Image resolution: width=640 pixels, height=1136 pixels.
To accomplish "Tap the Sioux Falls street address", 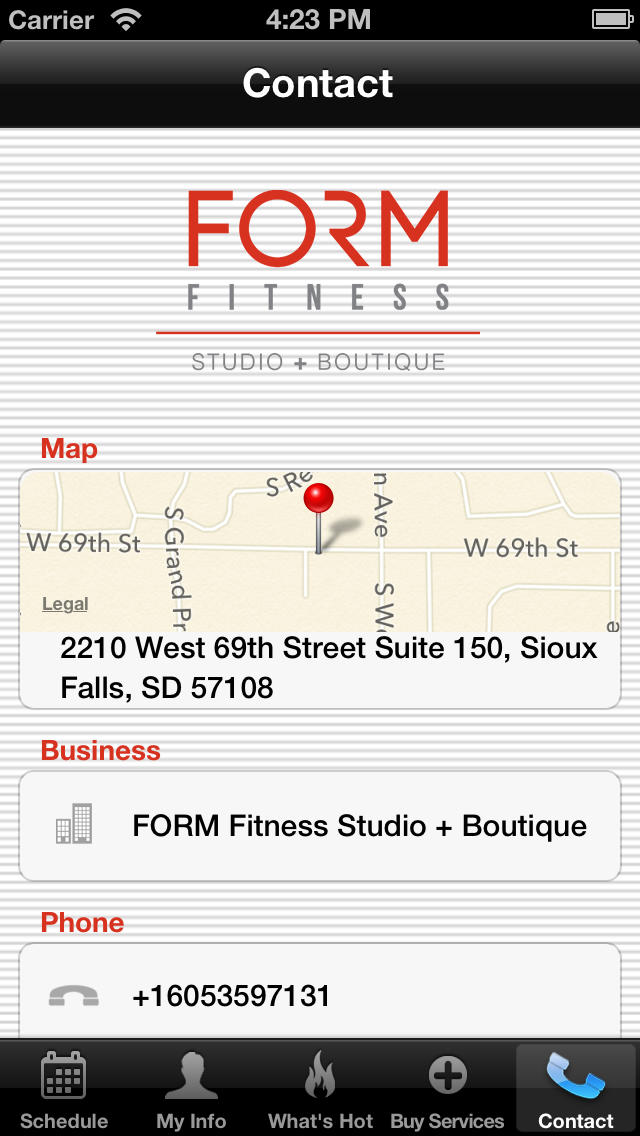I will (x=328, y=668).
